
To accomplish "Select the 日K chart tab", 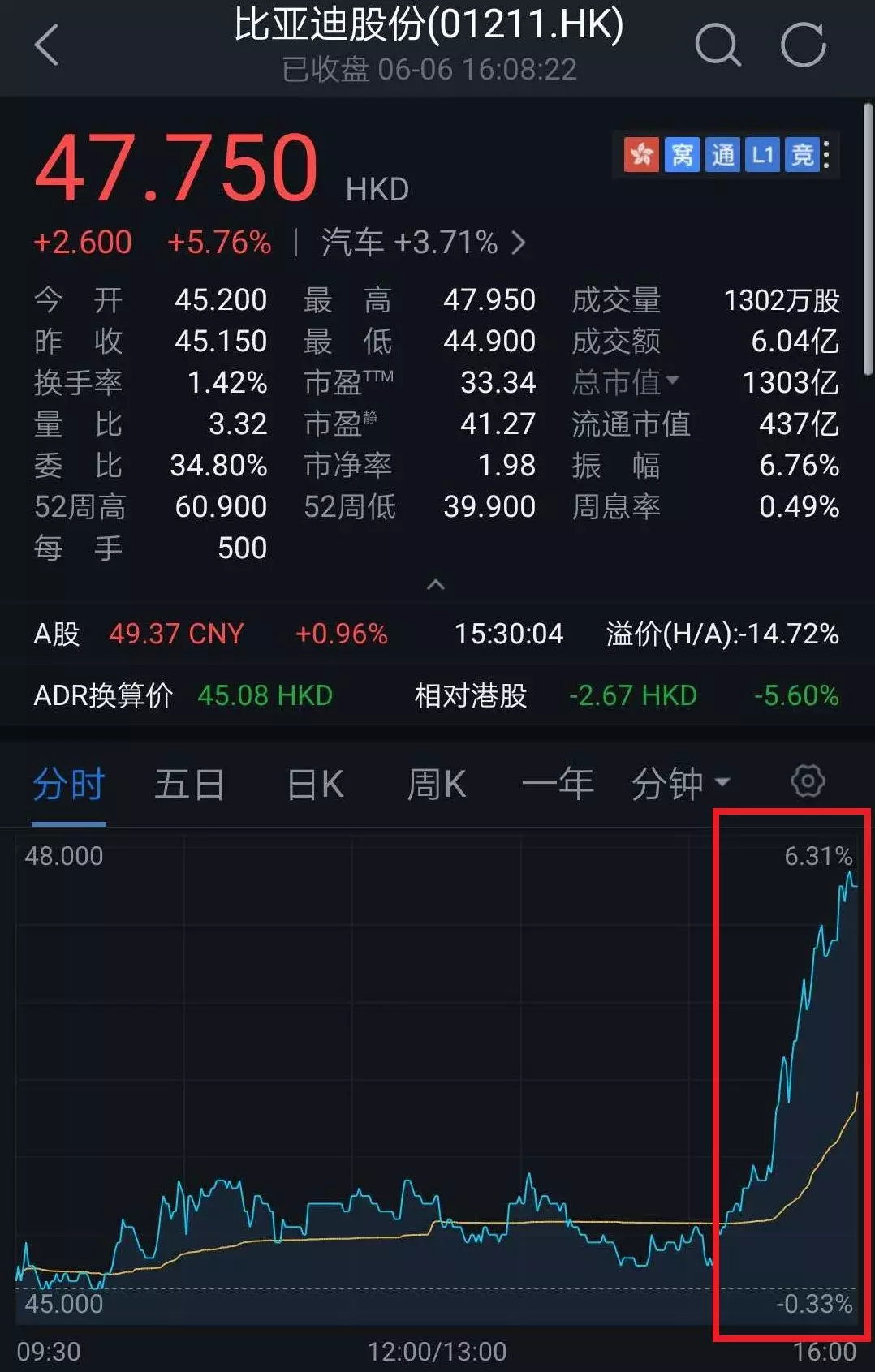I will [x=315, y=785].
